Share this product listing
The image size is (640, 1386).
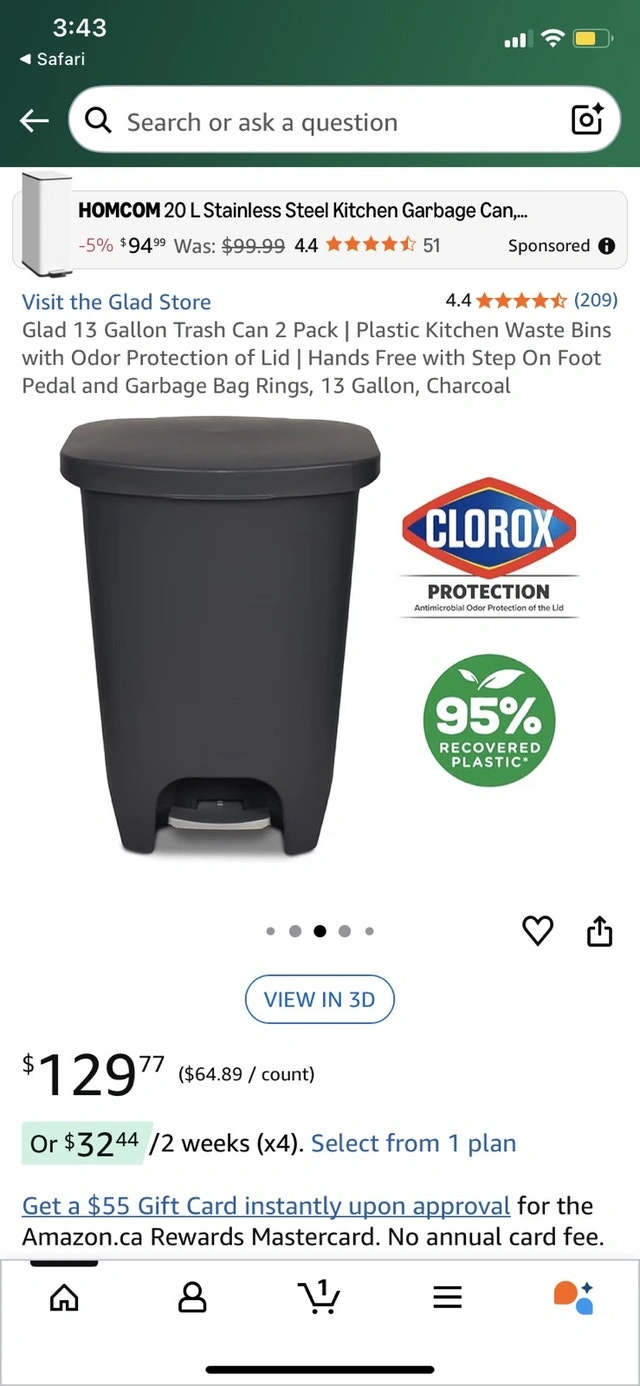click(x=598, y=931)
